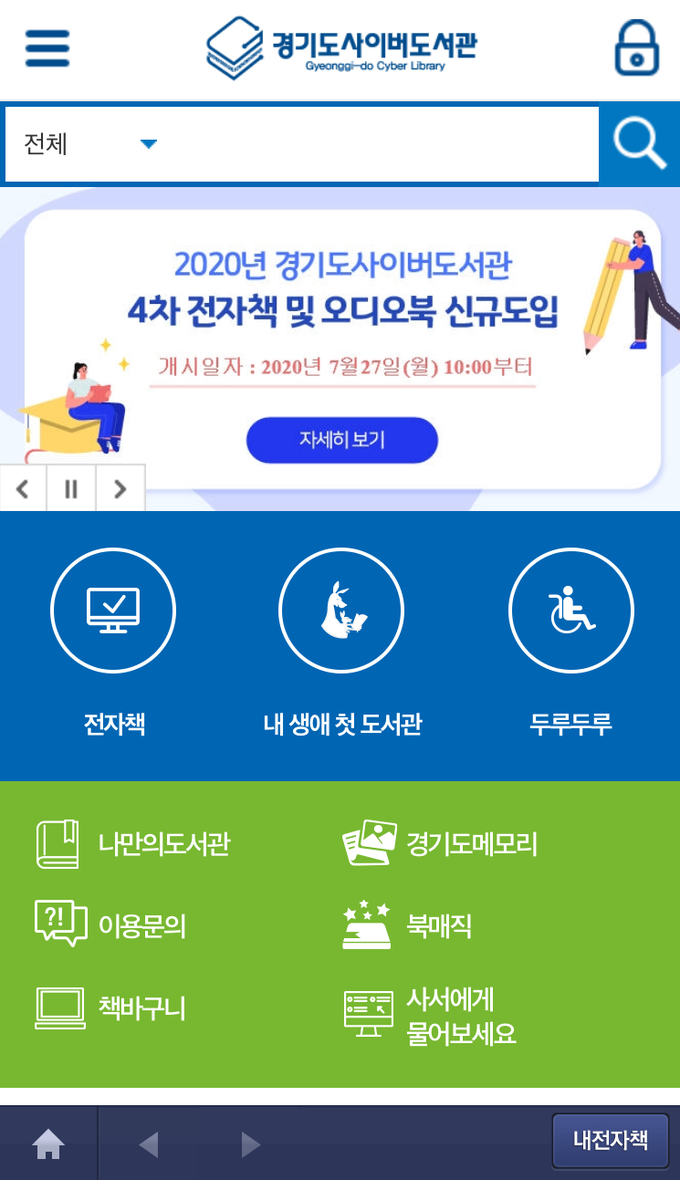This screenshot has height=1180, width=680.
Task: Pause the banner slideshow
Action: point(71,489)
